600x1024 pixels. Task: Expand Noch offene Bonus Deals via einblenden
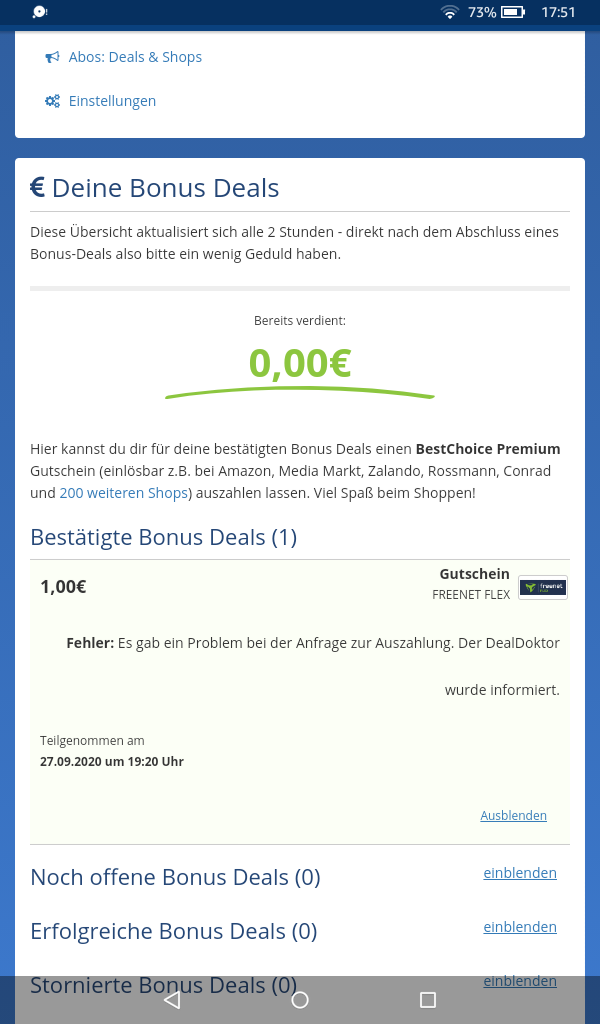coord(520,873)
